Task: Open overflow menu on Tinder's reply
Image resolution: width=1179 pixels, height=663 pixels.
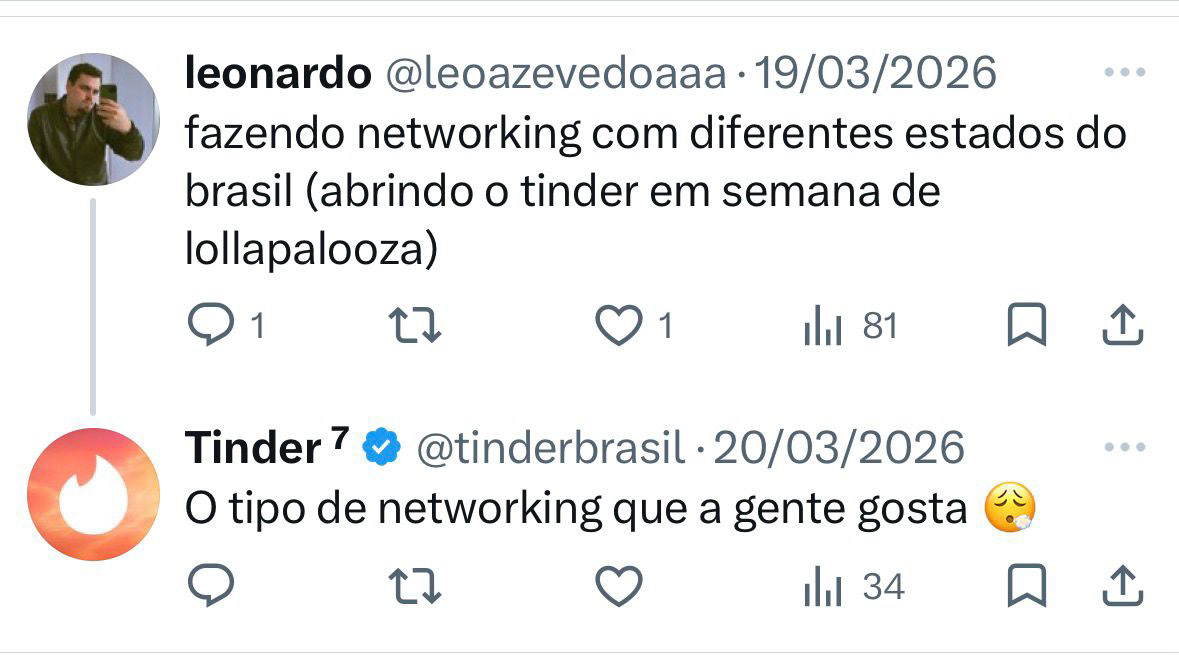Action: 1125,447
